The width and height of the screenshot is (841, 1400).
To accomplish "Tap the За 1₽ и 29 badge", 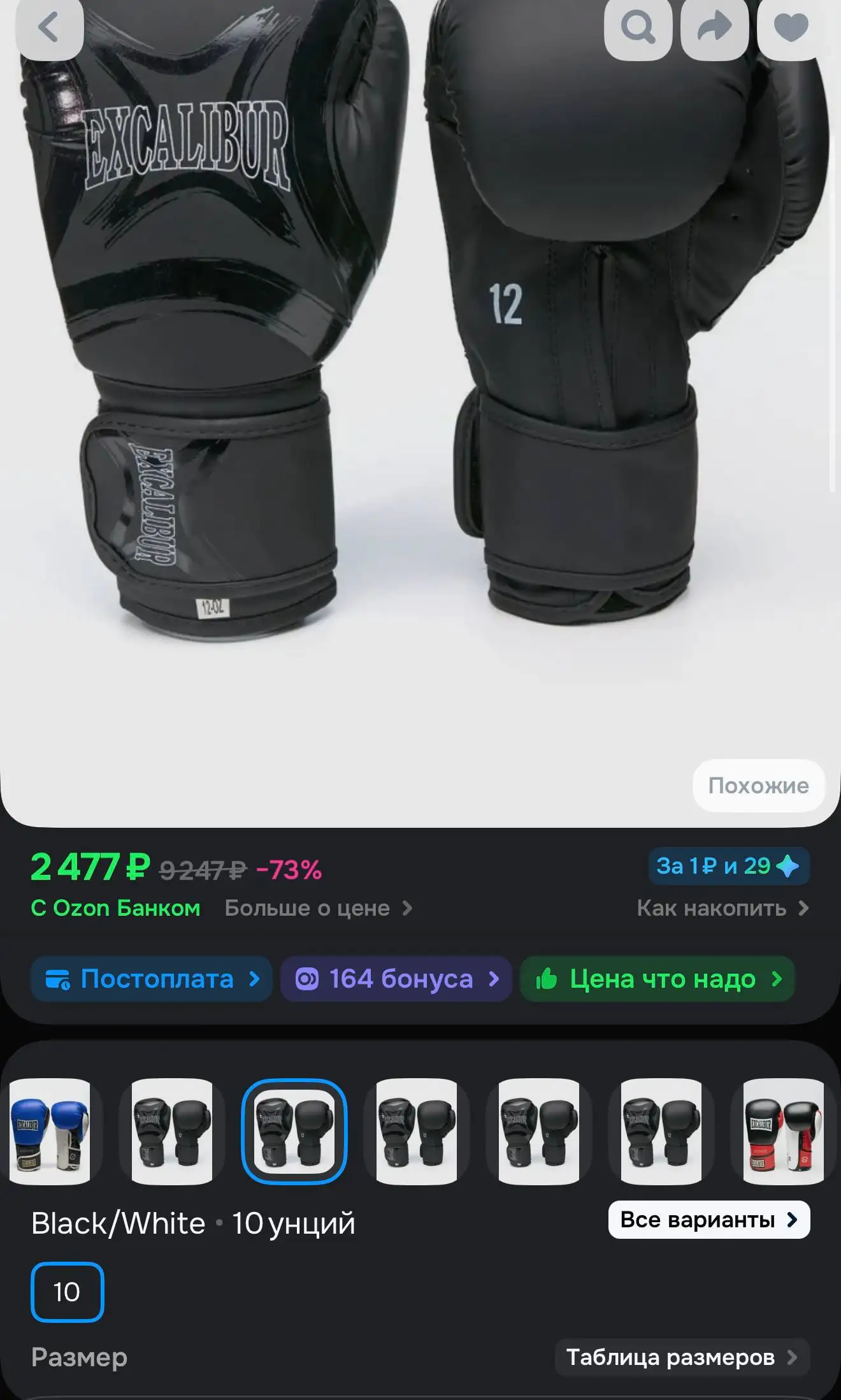I will tap(728, 866).
